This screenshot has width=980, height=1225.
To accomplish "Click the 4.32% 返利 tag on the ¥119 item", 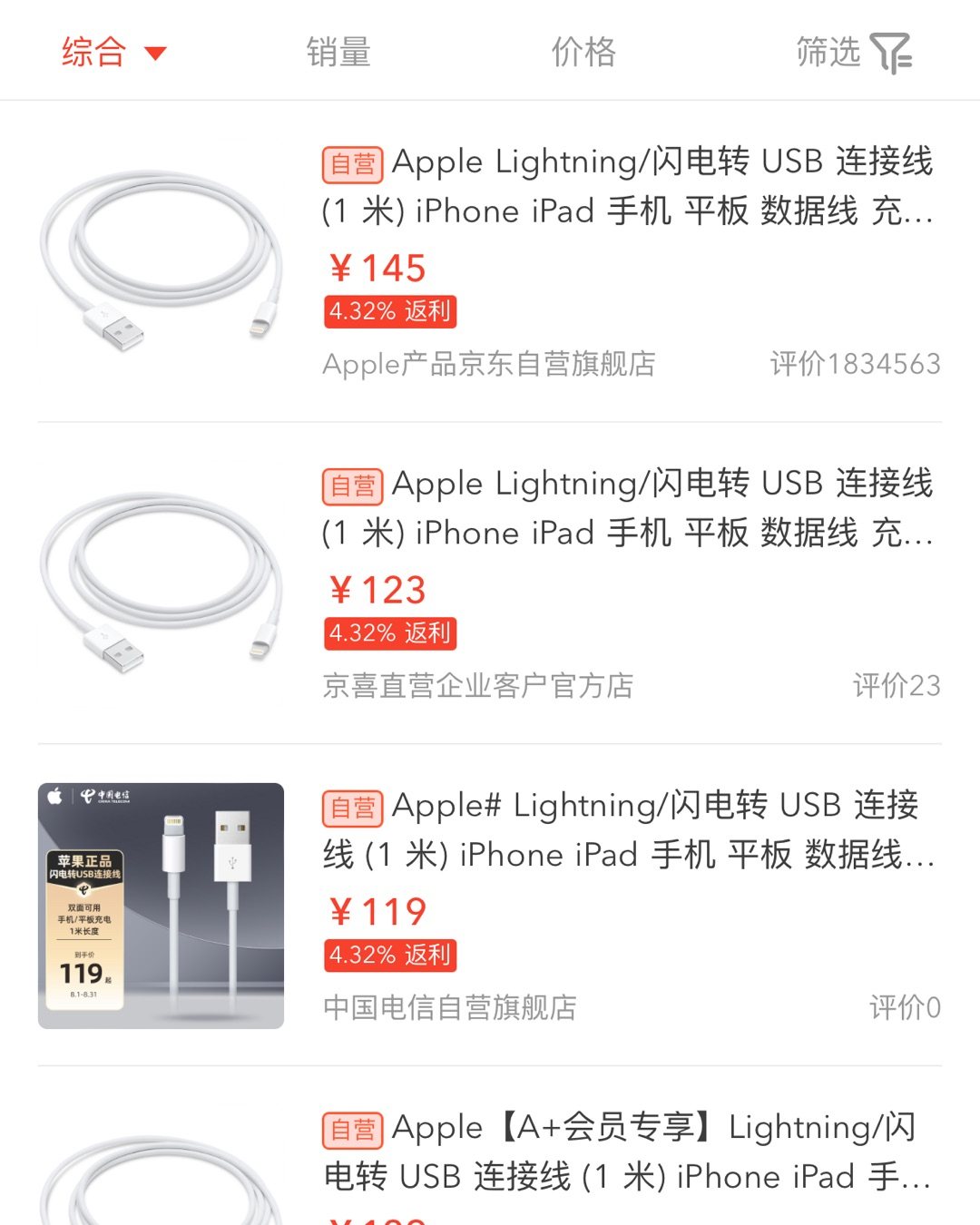I will (390, 955).
